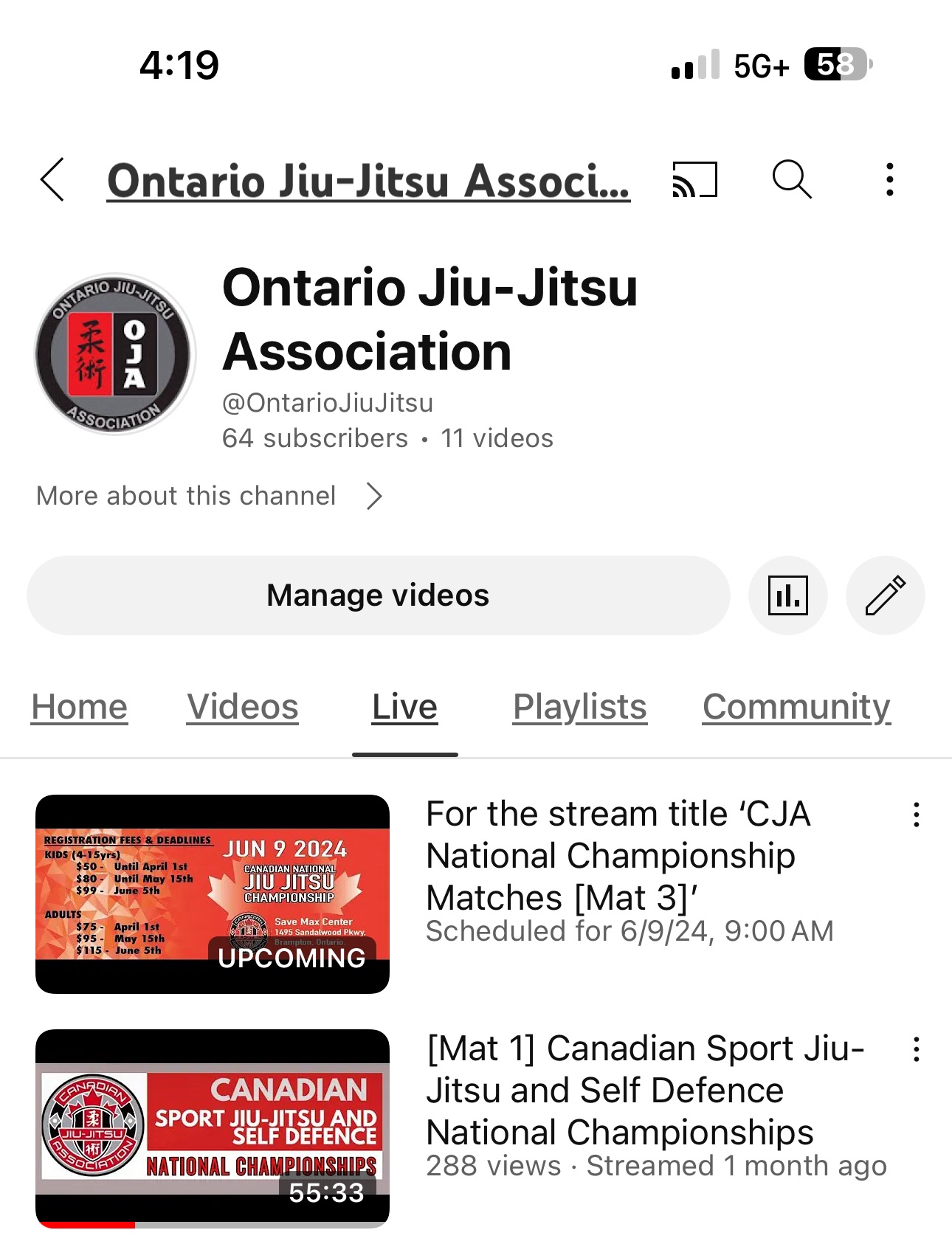Screen dimensions: 952x1244
Task: Switch to the Community tab
Action: pos(796,707)
